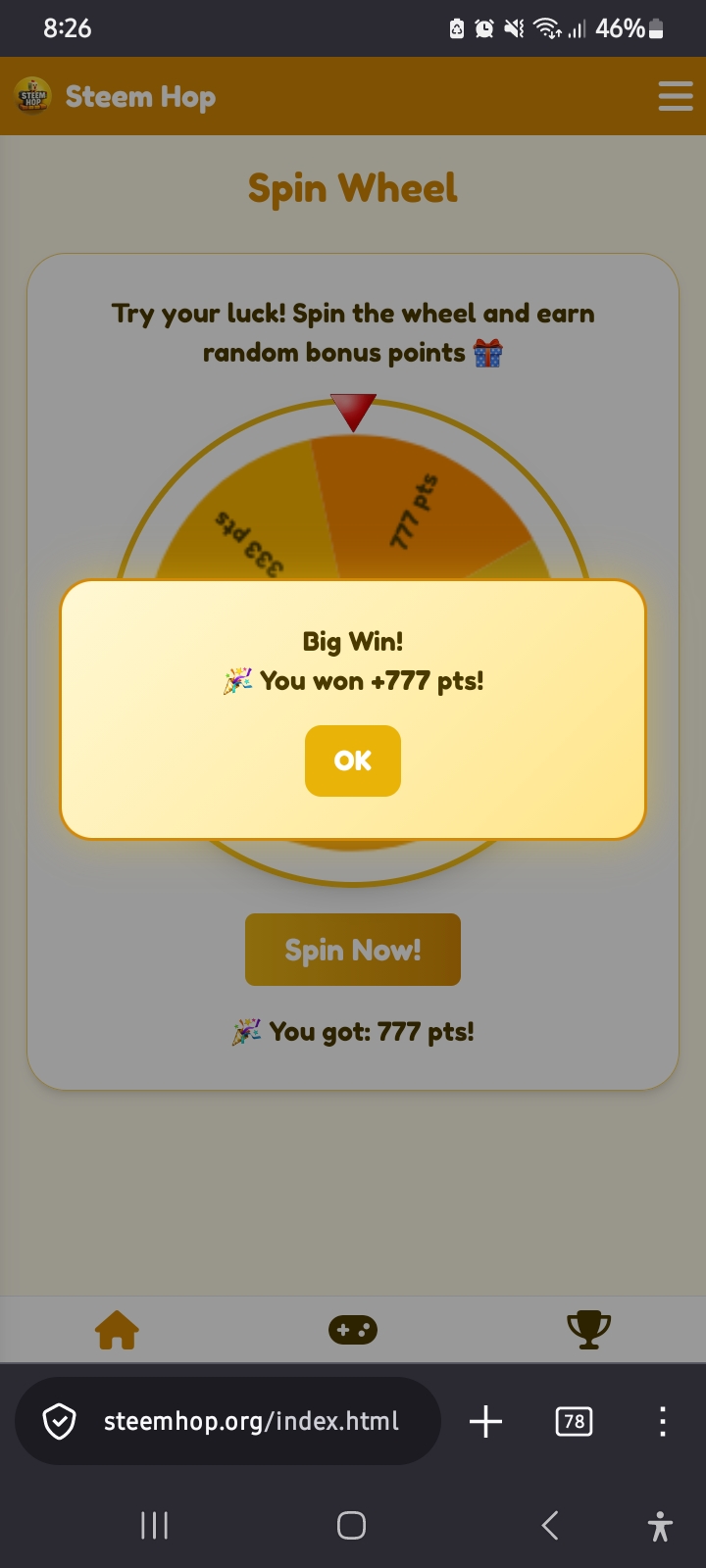
Task: Tap the steemhop.org address bar
Action: [x=227, y=1421]
